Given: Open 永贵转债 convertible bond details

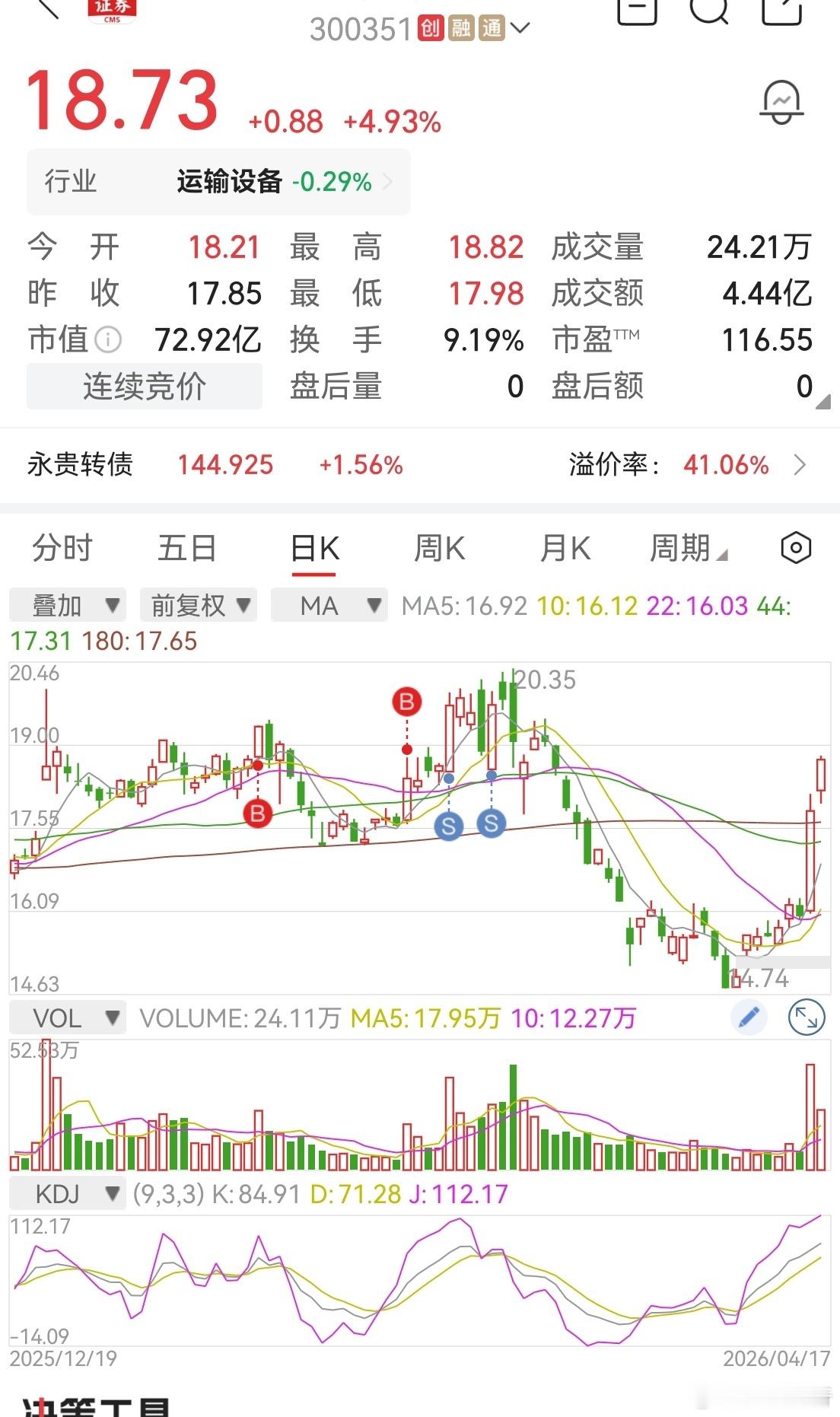Looking at the screenshot, I should tap(82, 465).
